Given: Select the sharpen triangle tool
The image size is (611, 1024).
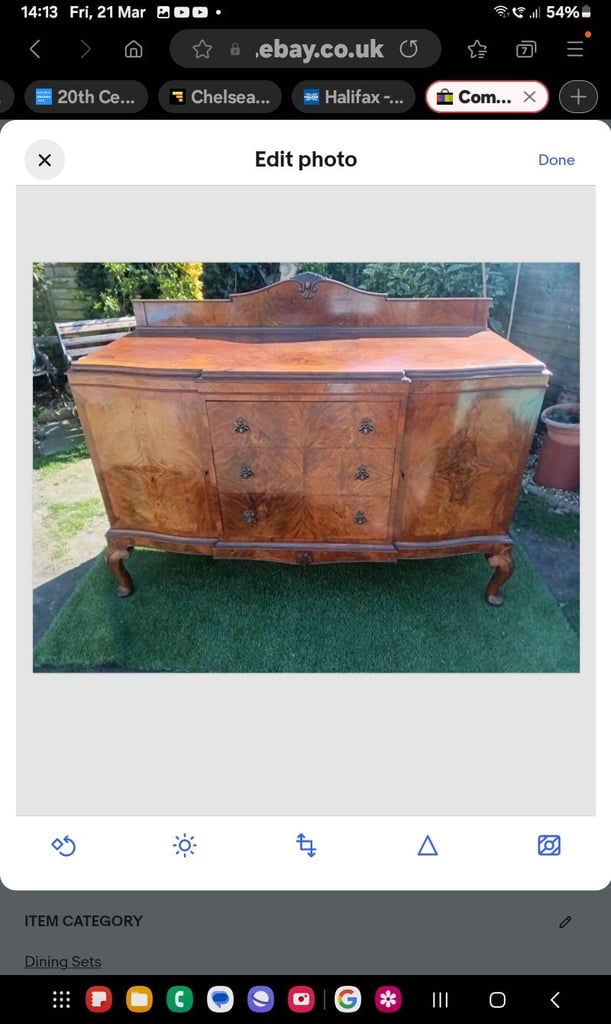Looking at the screenshot, I should coord(428,846).
